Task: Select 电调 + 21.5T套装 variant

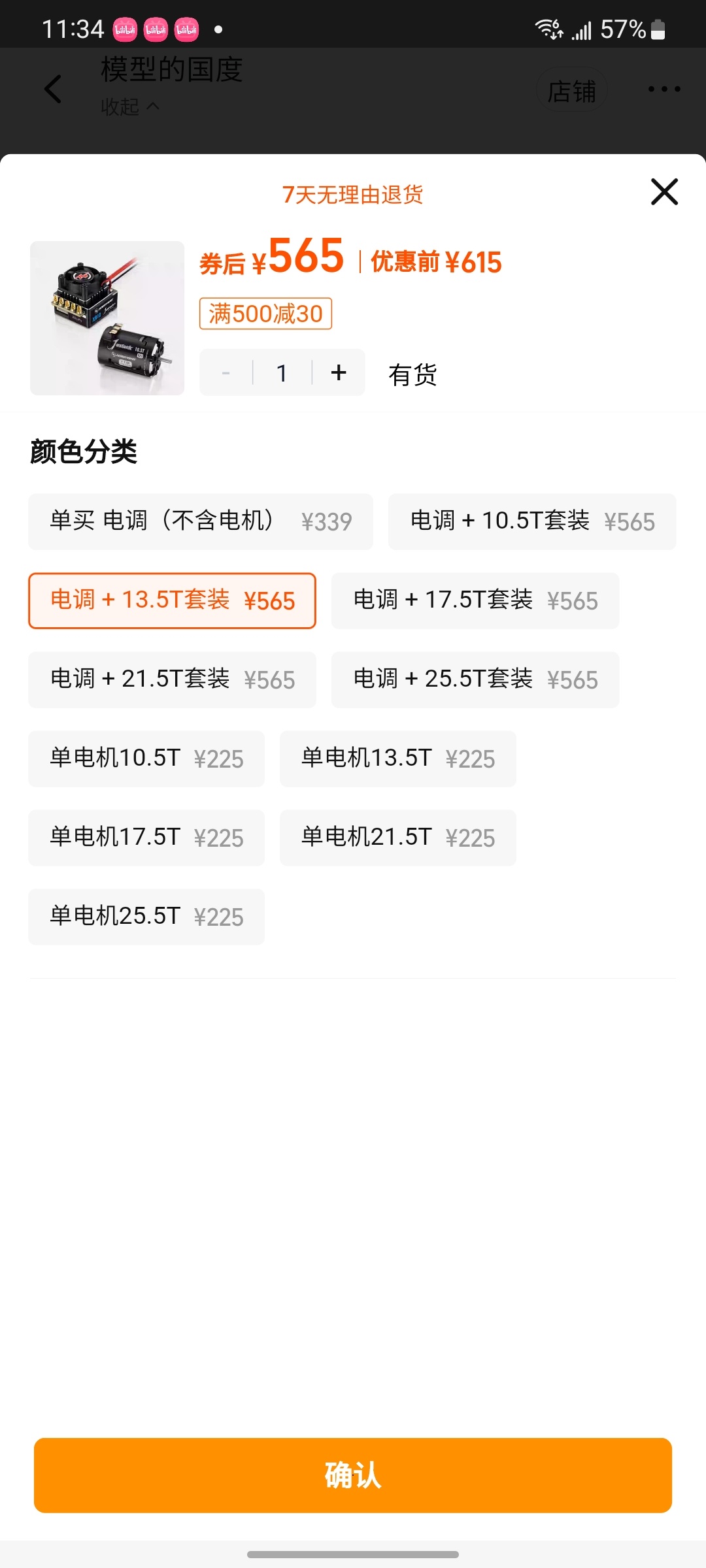Action: coord(172,679)
